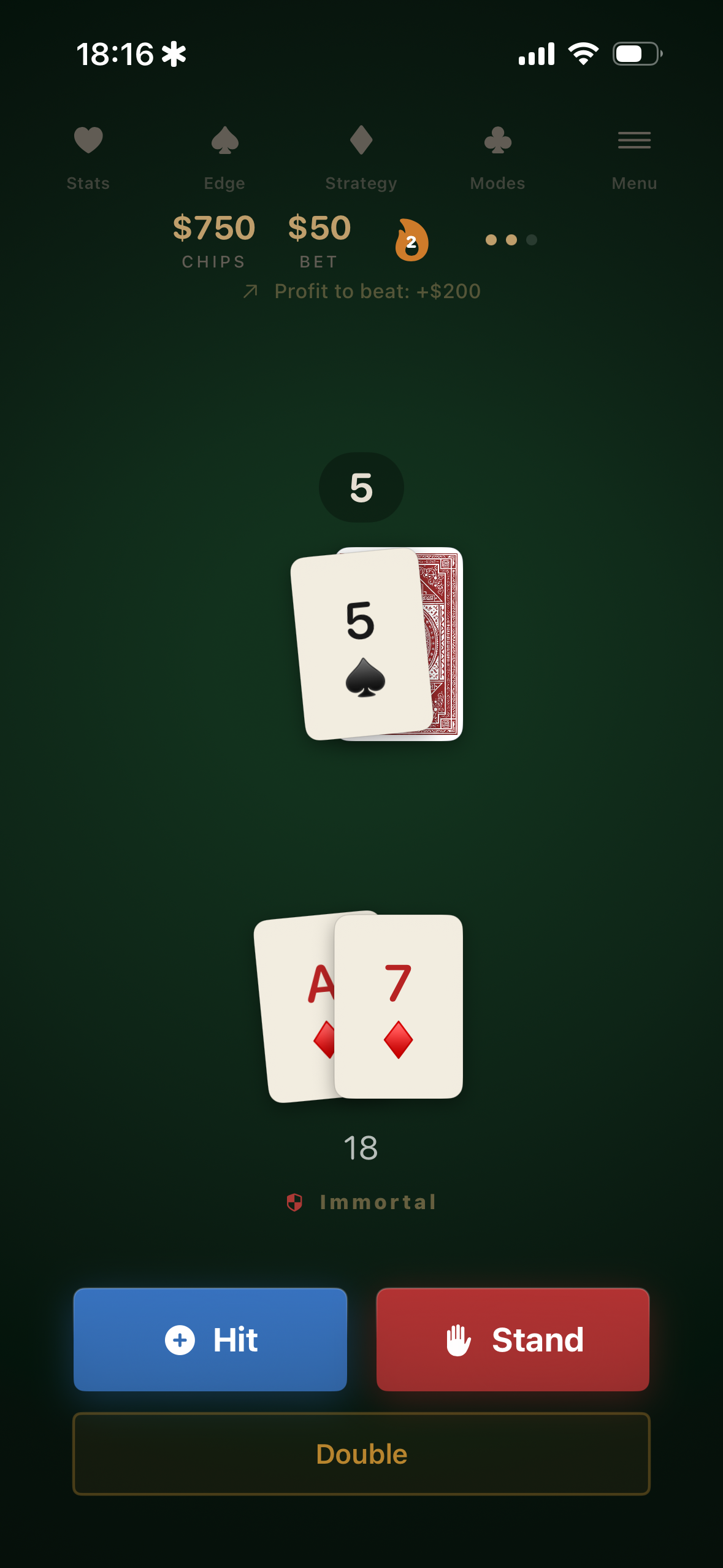
Task: Open the Edge section
Action: click(224, 157)
